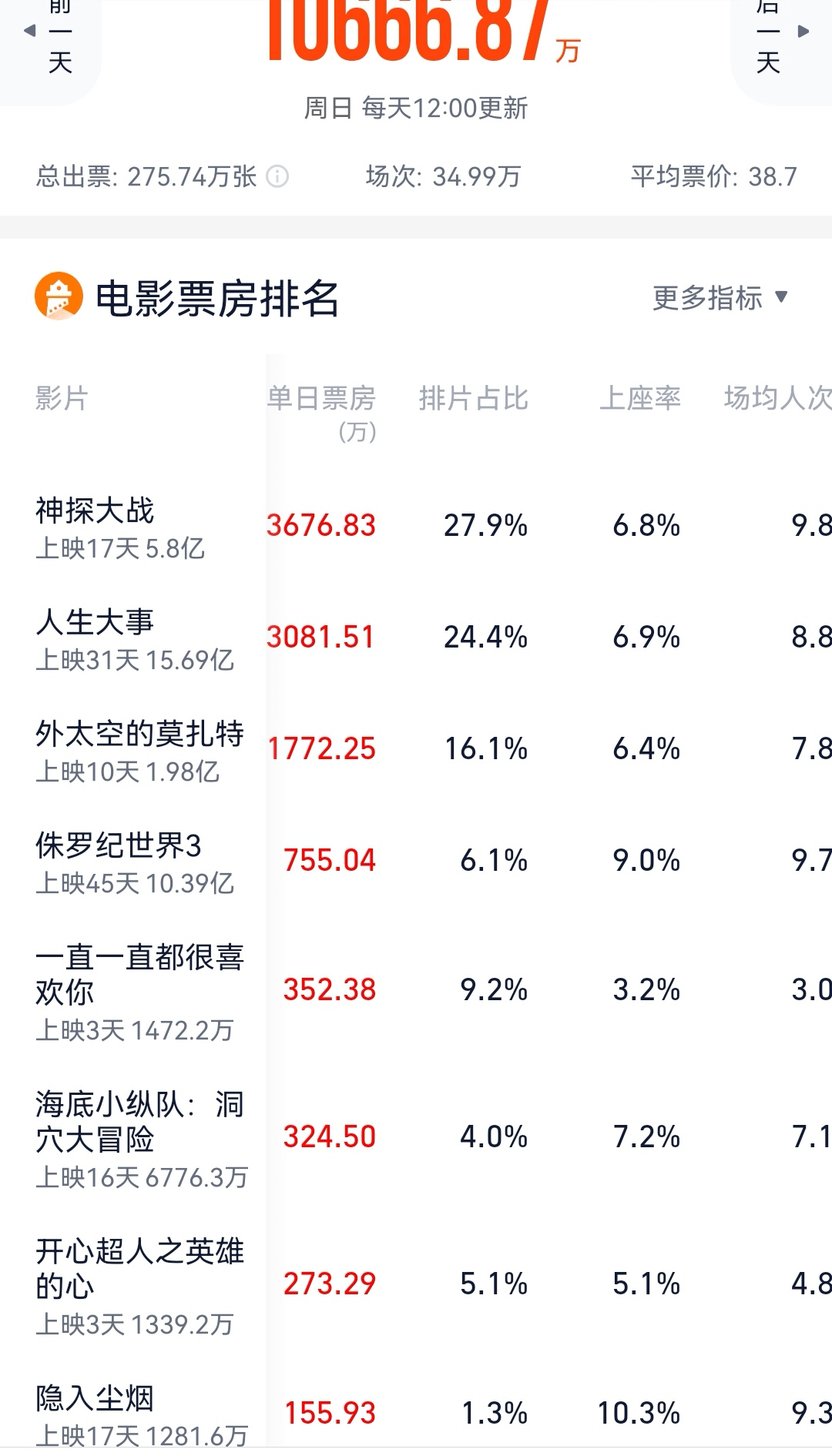Open 一直一直都很喜欢你 box office details
832x1456 pixels.
tap(416, 992)
